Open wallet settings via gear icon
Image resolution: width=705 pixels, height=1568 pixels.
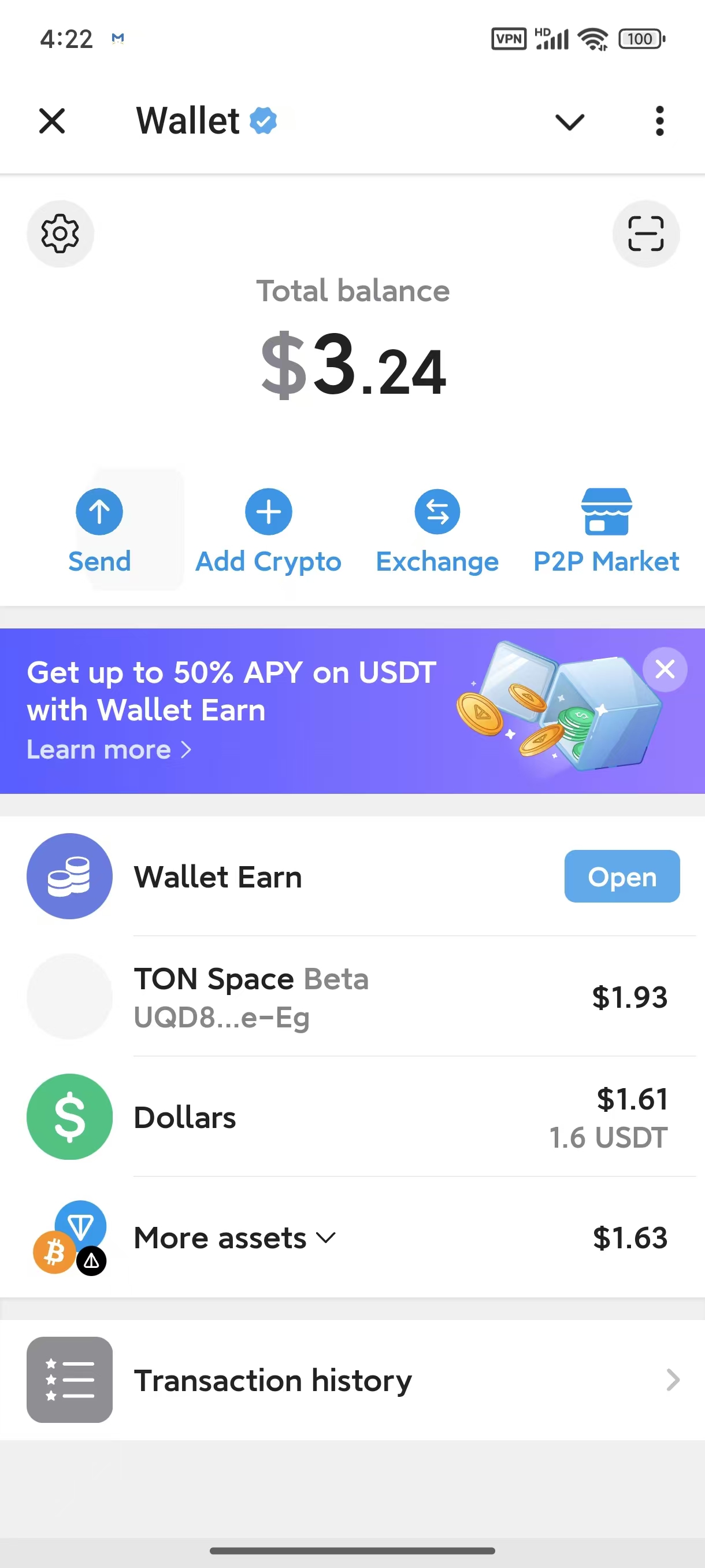pos(60,234)
